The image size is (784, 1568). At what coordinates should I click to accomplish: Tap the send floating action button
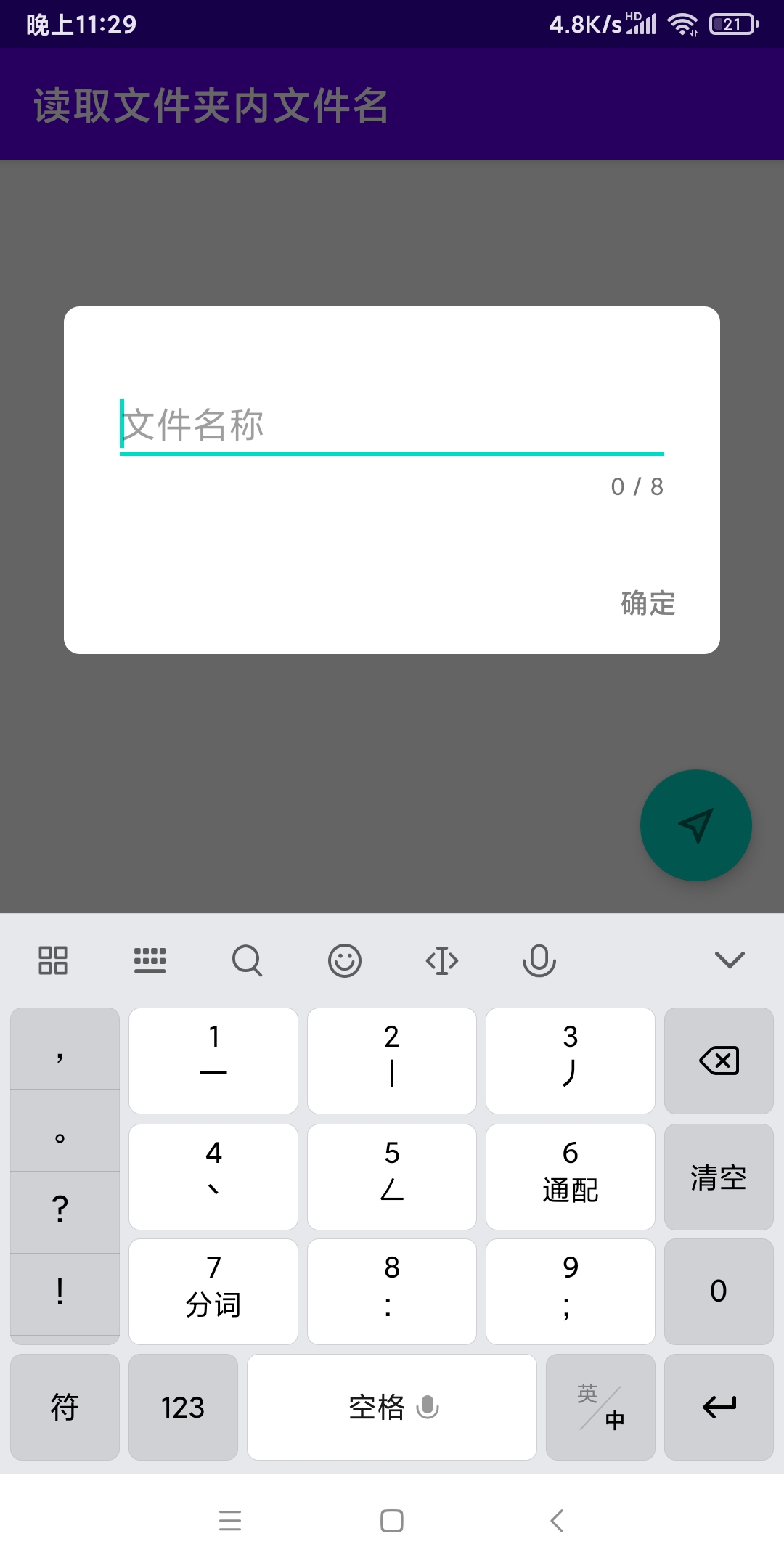click(695, 825)
